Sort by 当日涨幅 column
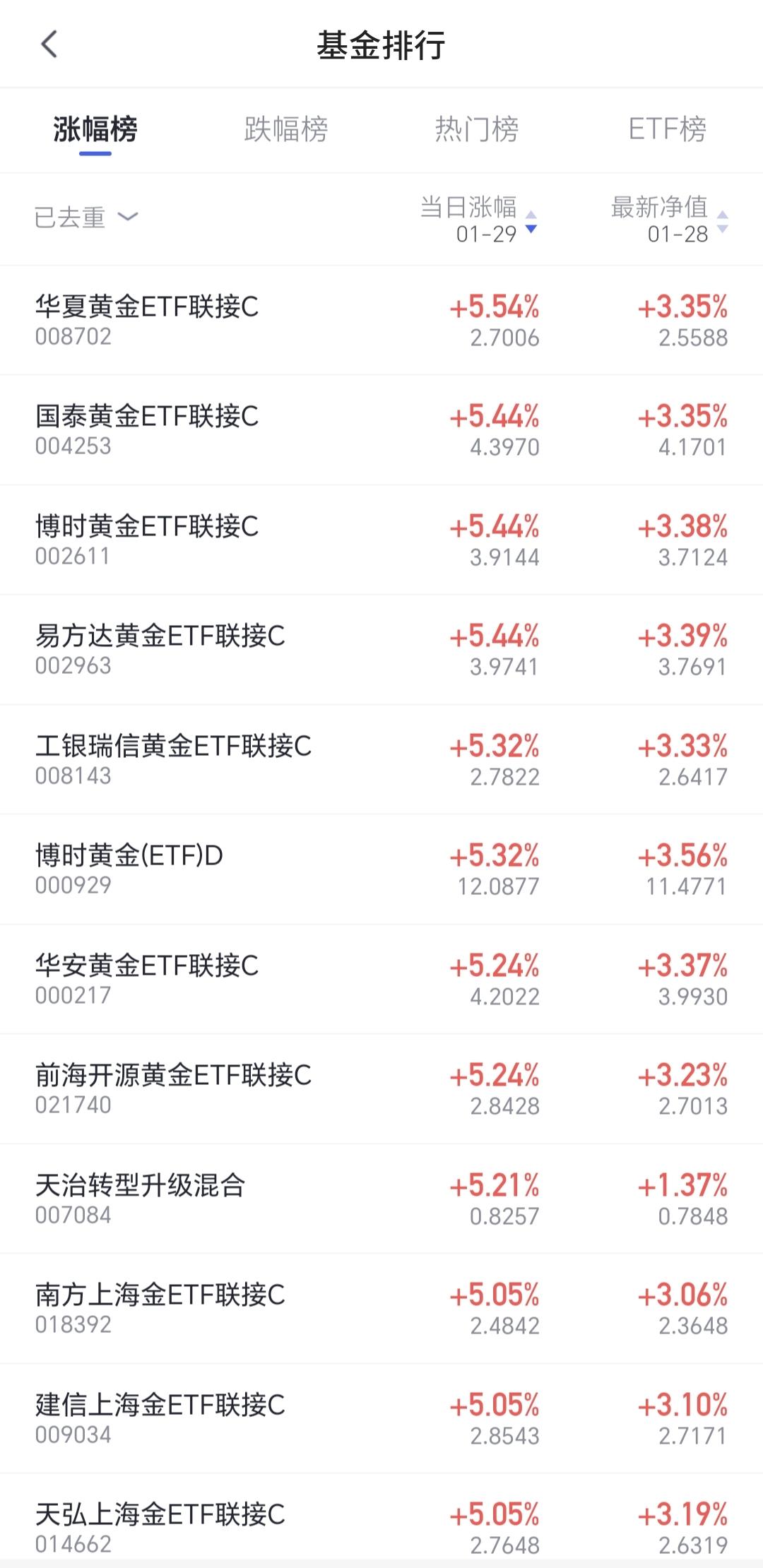Screen dimensions: 763x1568 point(479,219)
